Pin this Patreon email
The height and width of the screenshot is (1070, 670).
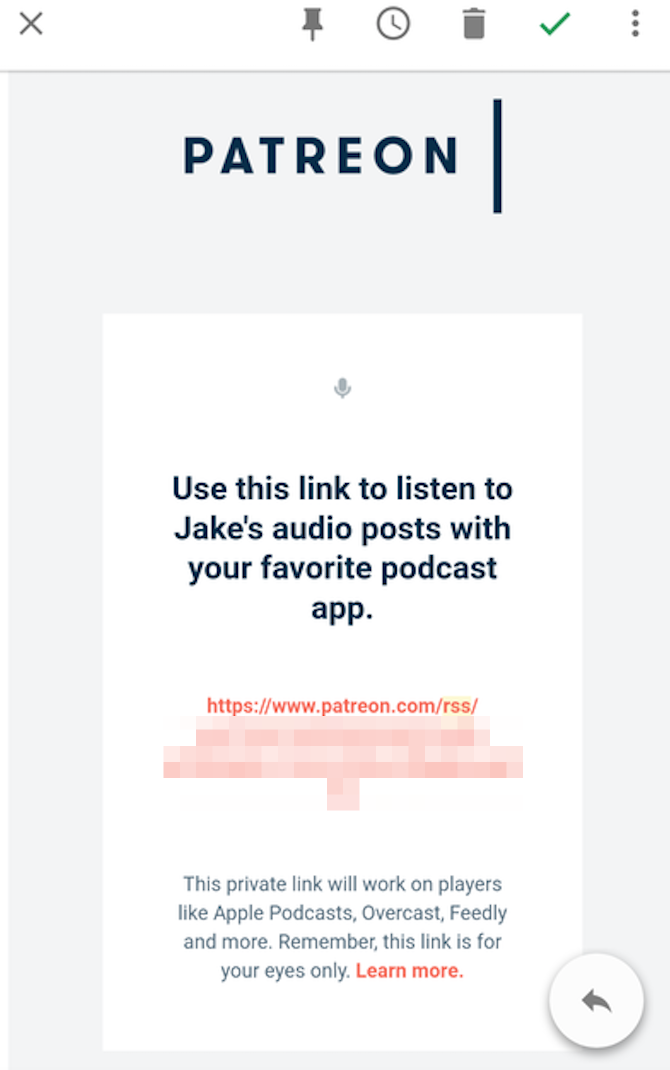click(313, 24)
